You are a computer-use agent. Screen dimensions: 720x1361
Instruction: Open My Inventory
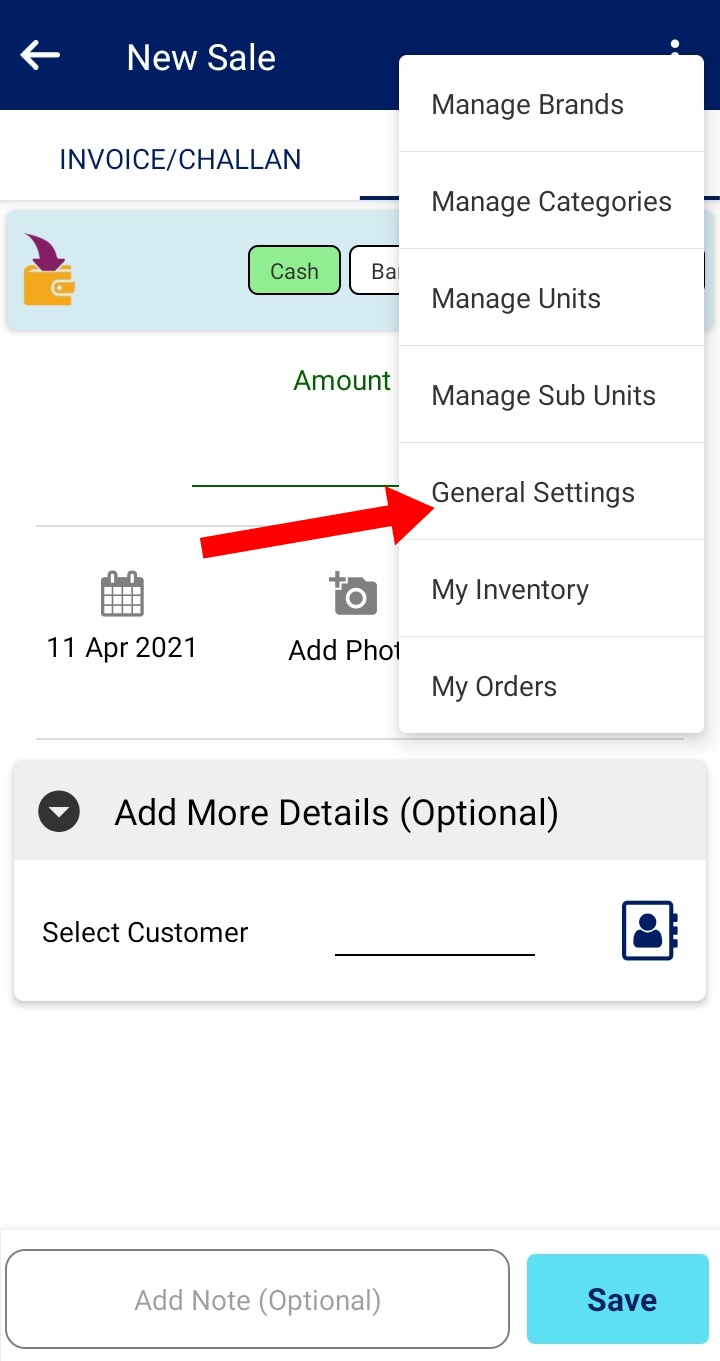point(551,589)
